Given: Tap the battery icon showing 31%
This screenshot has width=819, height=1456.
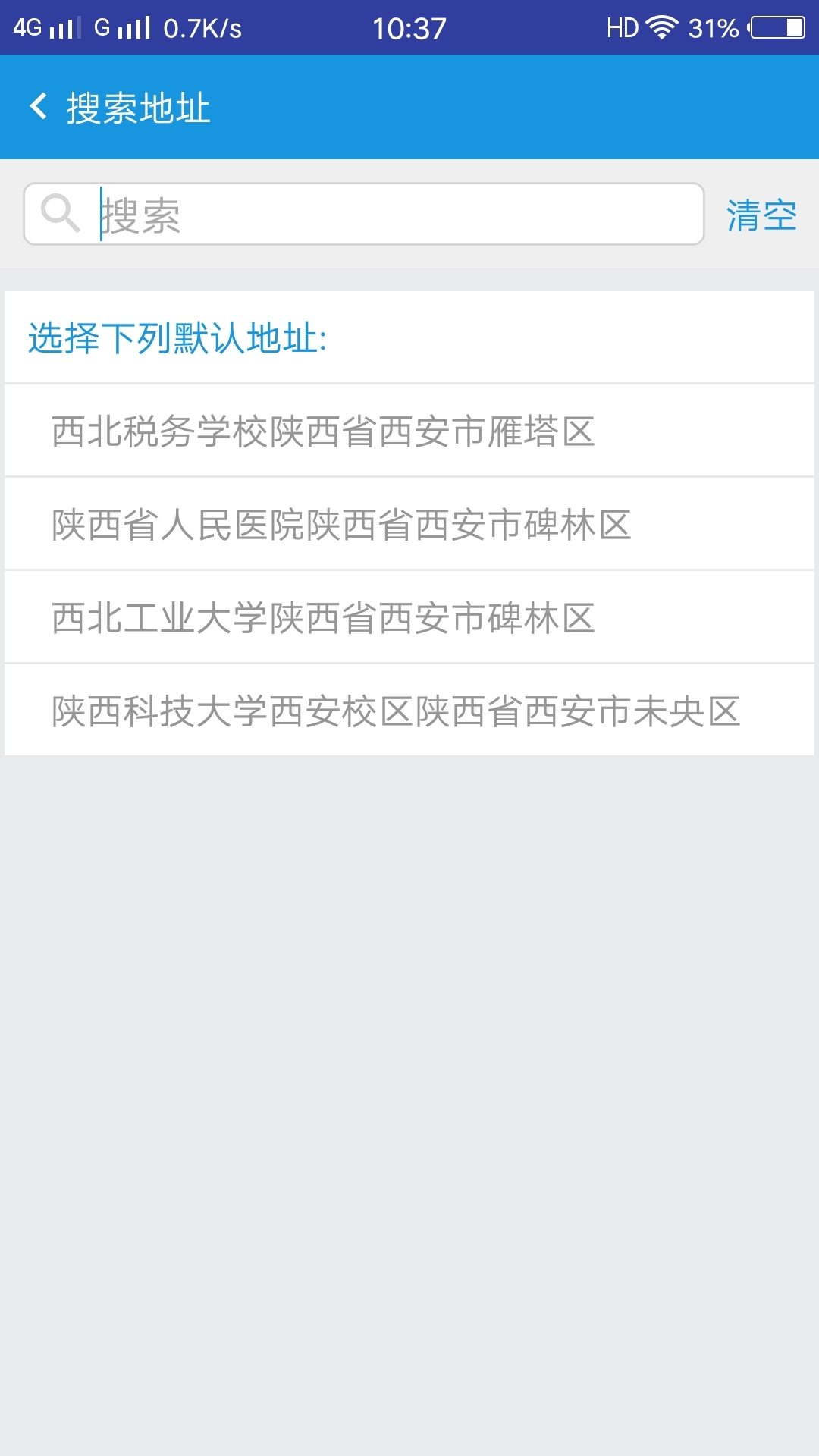Looking at the screenshot, I should [x=773, y=27].
